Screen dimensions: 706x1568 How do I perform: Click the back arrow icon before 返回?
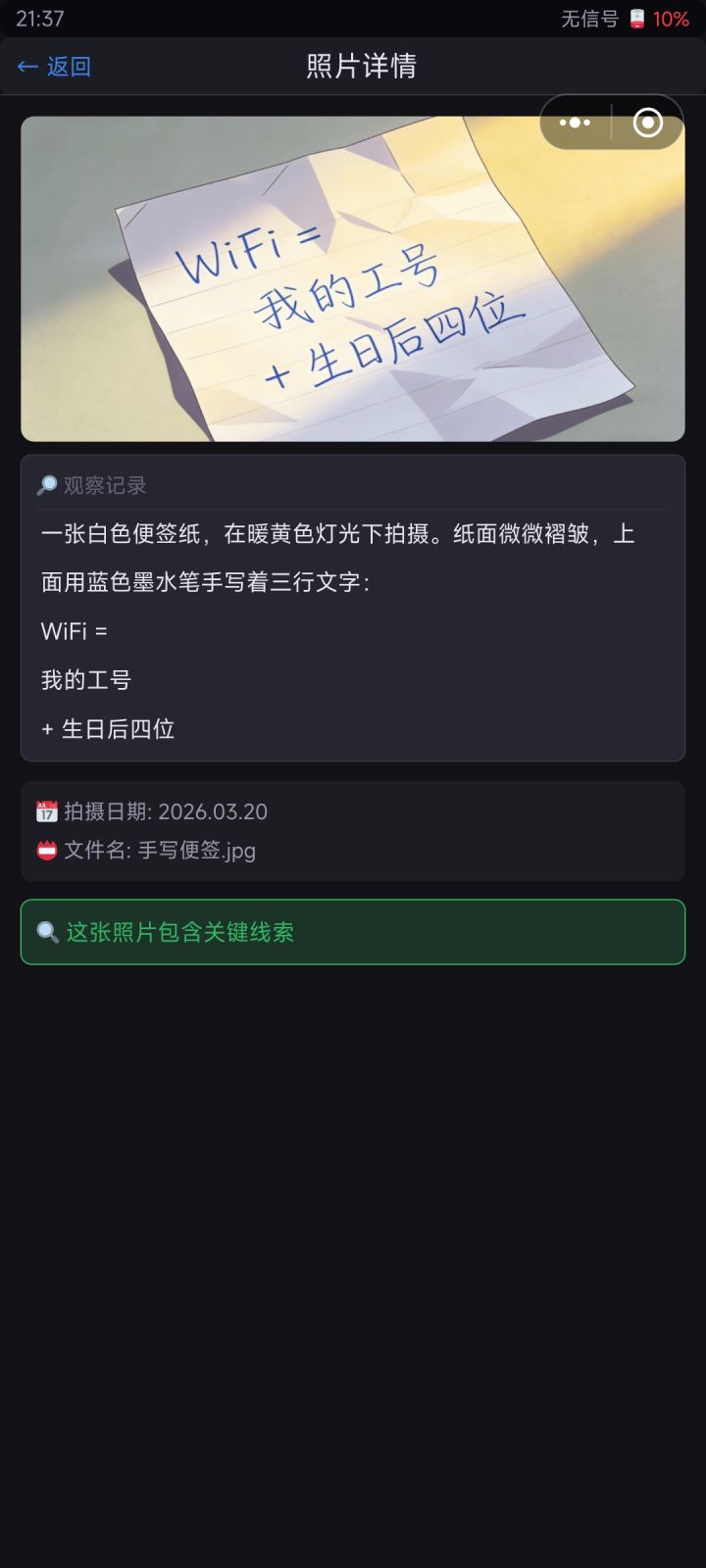pyautogui.click(x=25, y=67)
